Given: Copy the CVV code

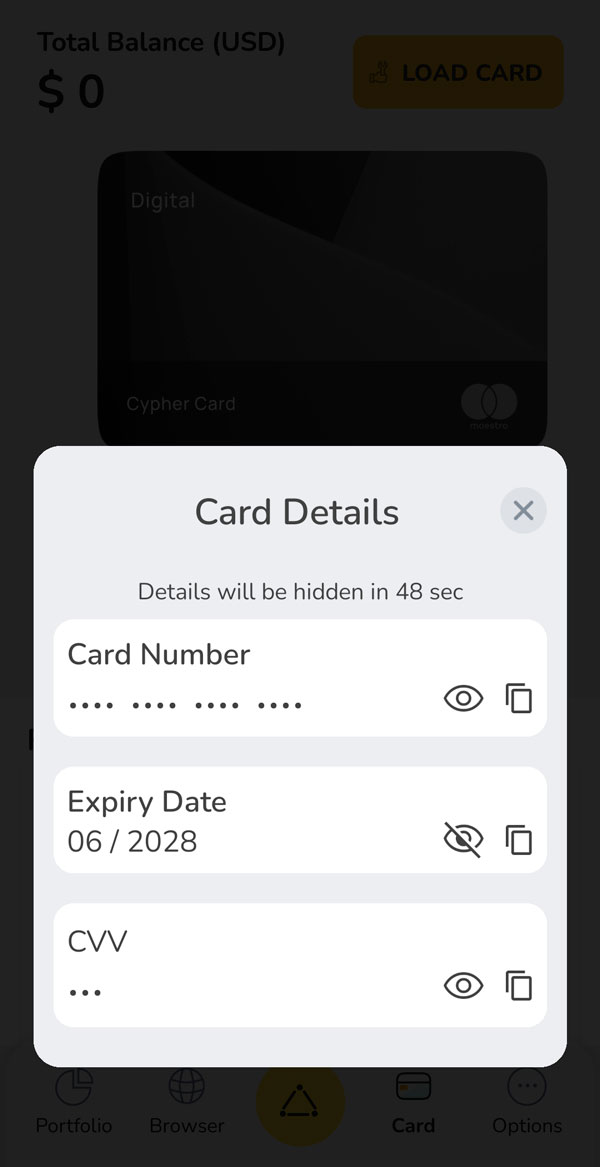Looking at the screenshot, I should (518, 986).
